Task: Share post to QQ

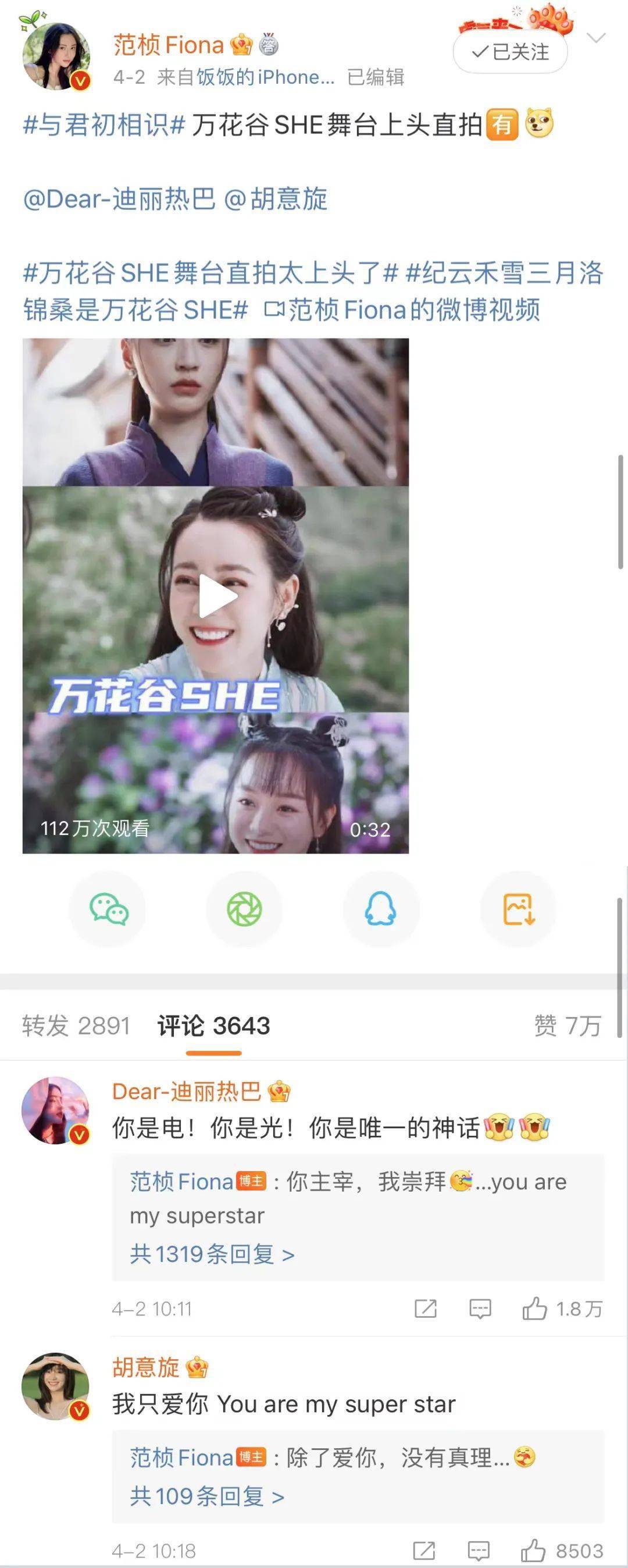Action: pos(381,909)
